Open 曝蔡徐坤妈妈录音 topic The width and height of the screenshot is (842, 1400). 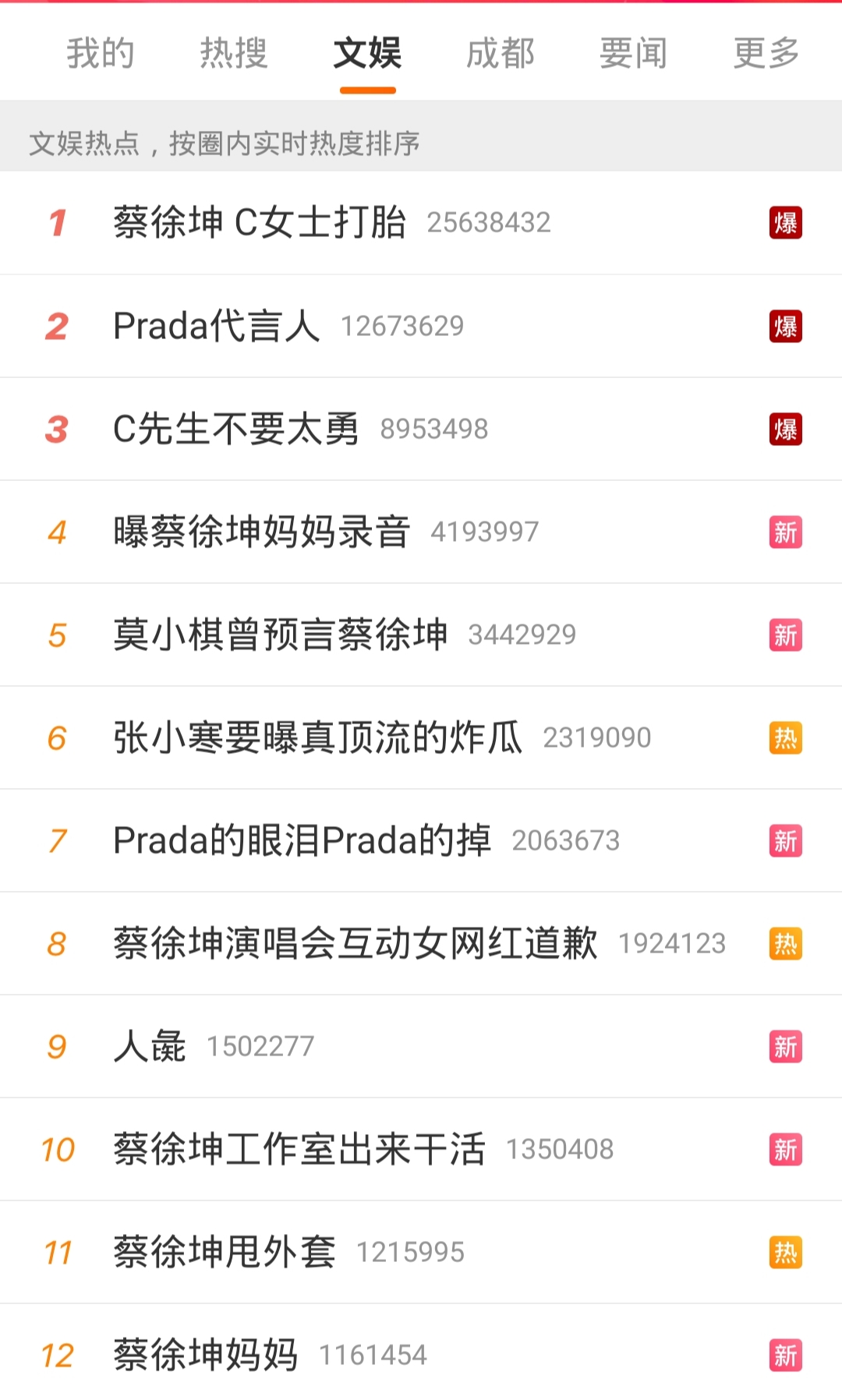click(261, 532)
